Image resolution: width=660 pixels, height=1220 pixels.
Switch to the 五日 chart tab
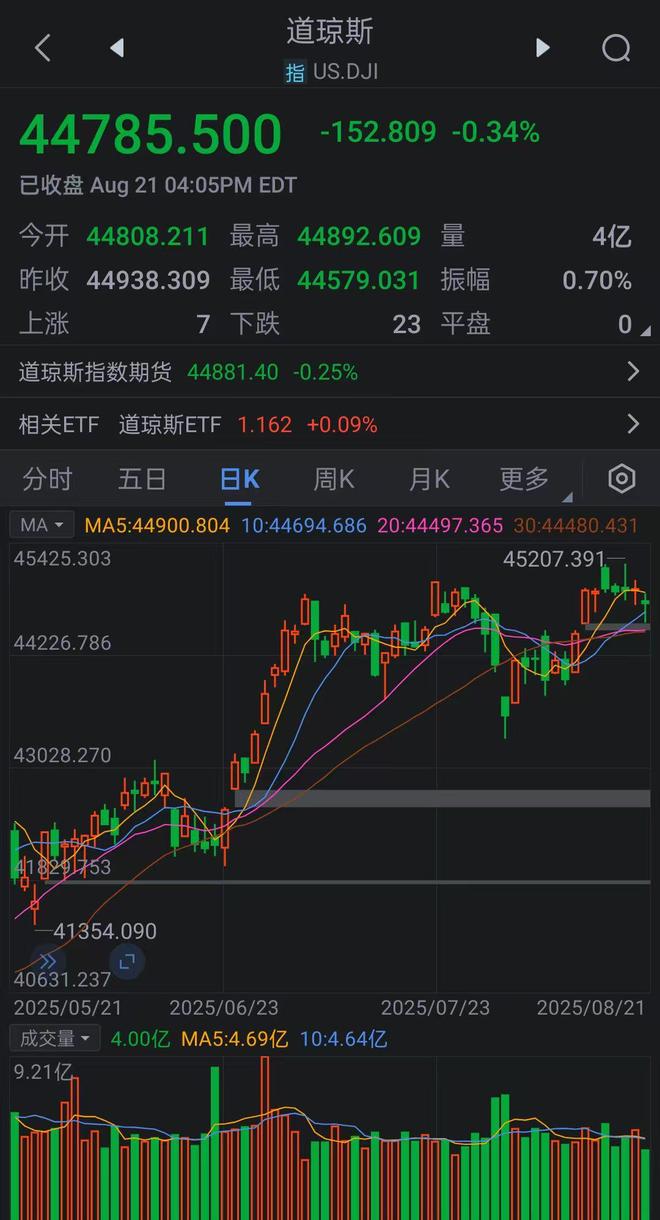coord(142,479)
